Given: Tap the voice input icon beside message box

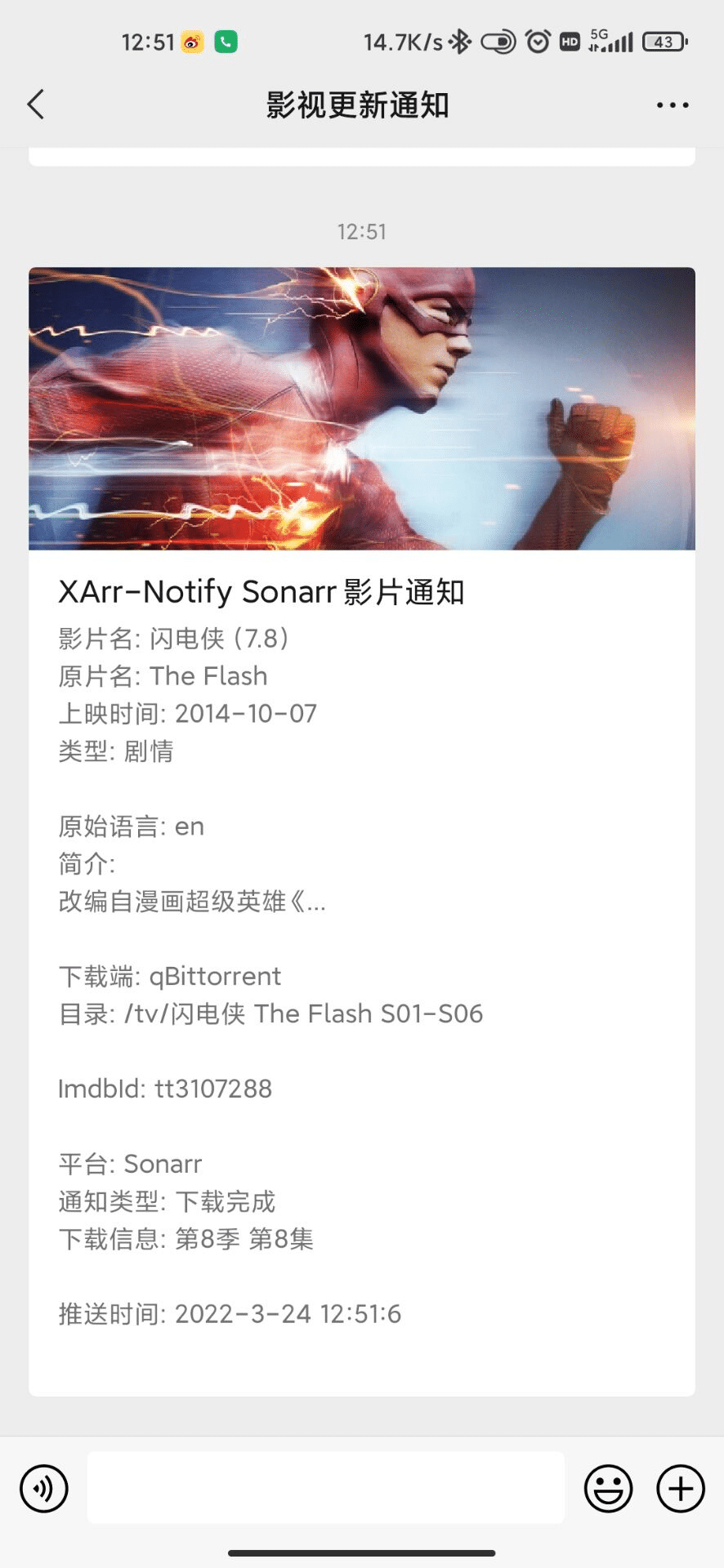Looking at the screenshot, I should (x=43, y=1488).
